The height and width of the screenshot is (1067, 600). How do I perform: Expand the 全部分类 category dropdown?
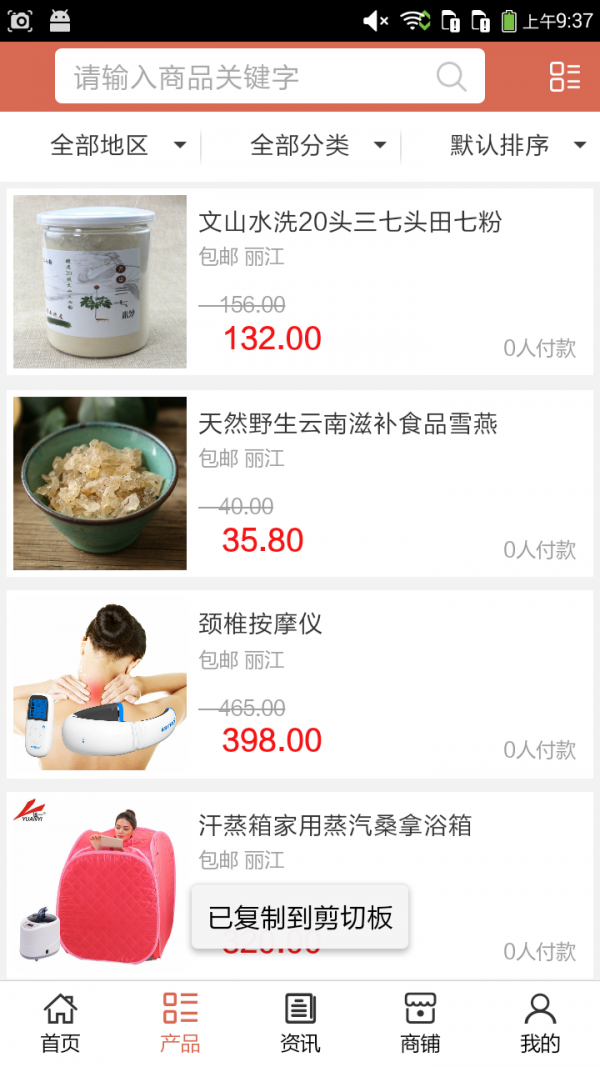[318, 146]
